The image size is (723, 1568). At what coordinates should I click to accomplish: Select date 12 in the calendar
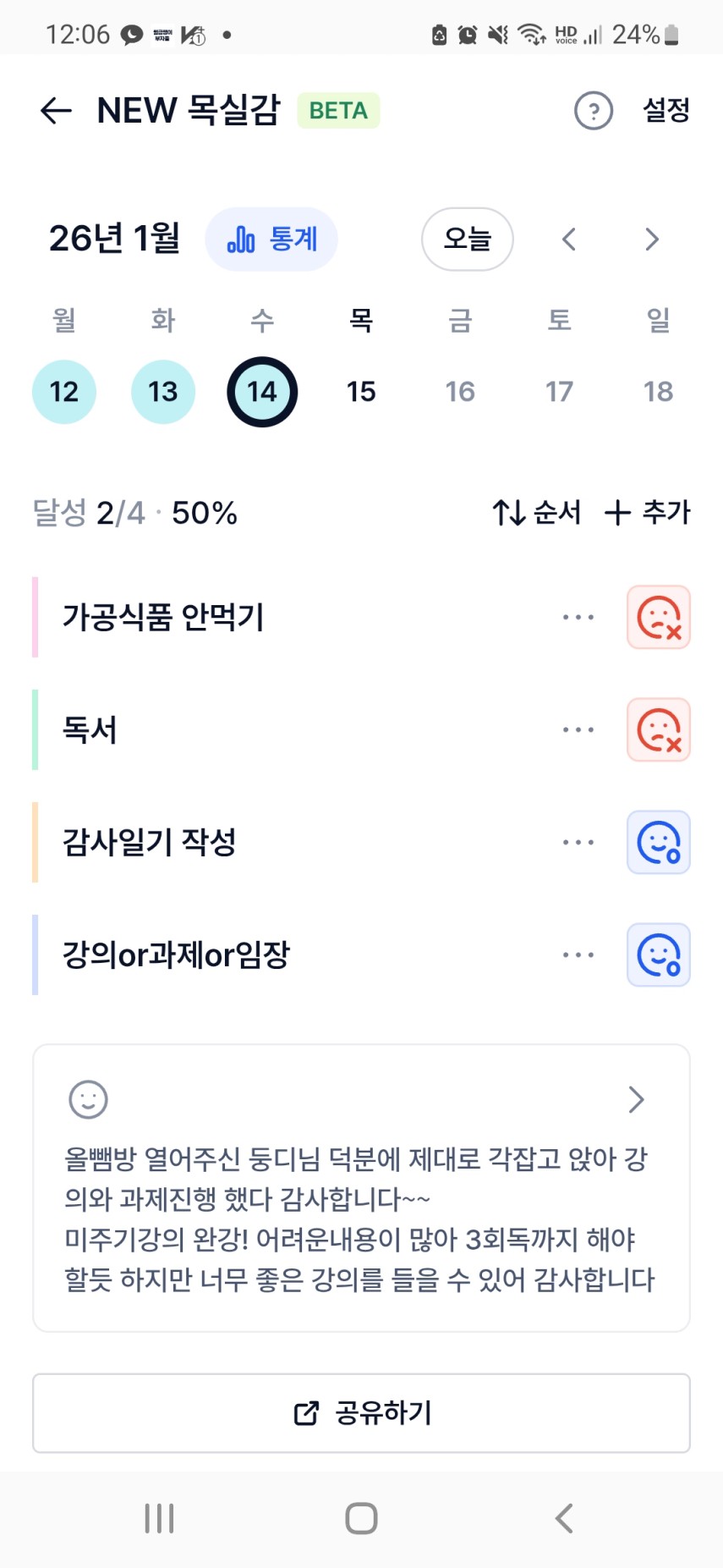click(x=64, y=392)
